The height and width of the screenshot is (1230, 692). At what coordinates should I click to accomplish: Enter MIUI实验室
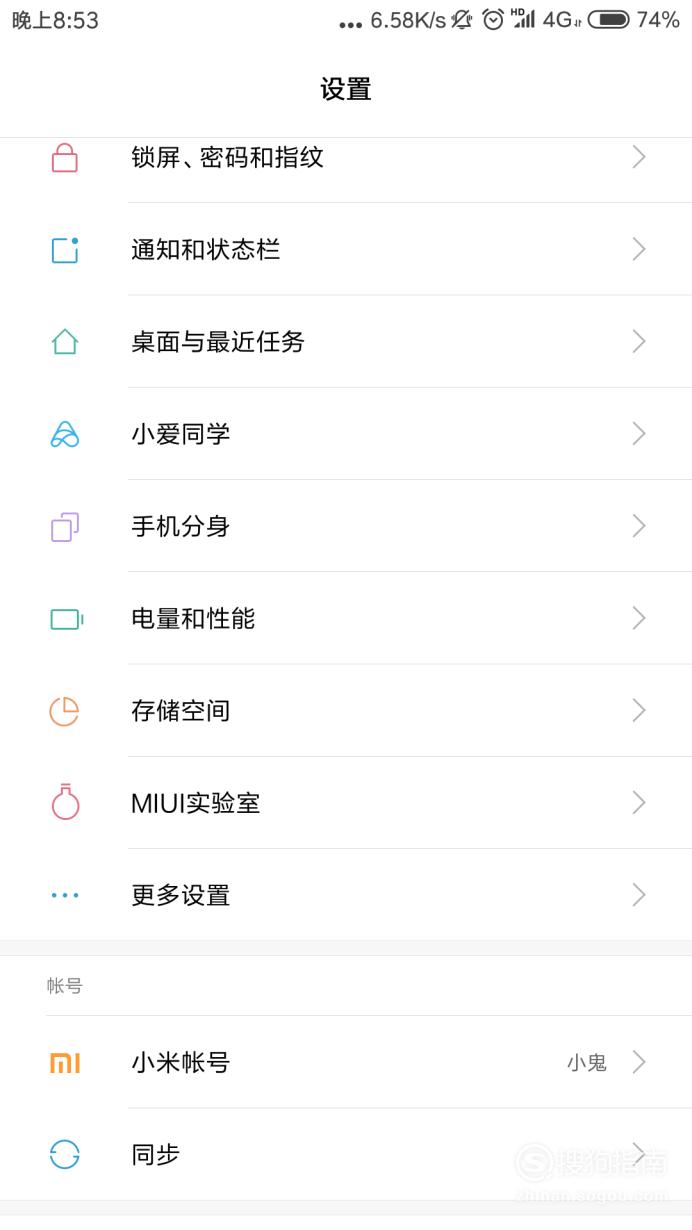(346, 802)
